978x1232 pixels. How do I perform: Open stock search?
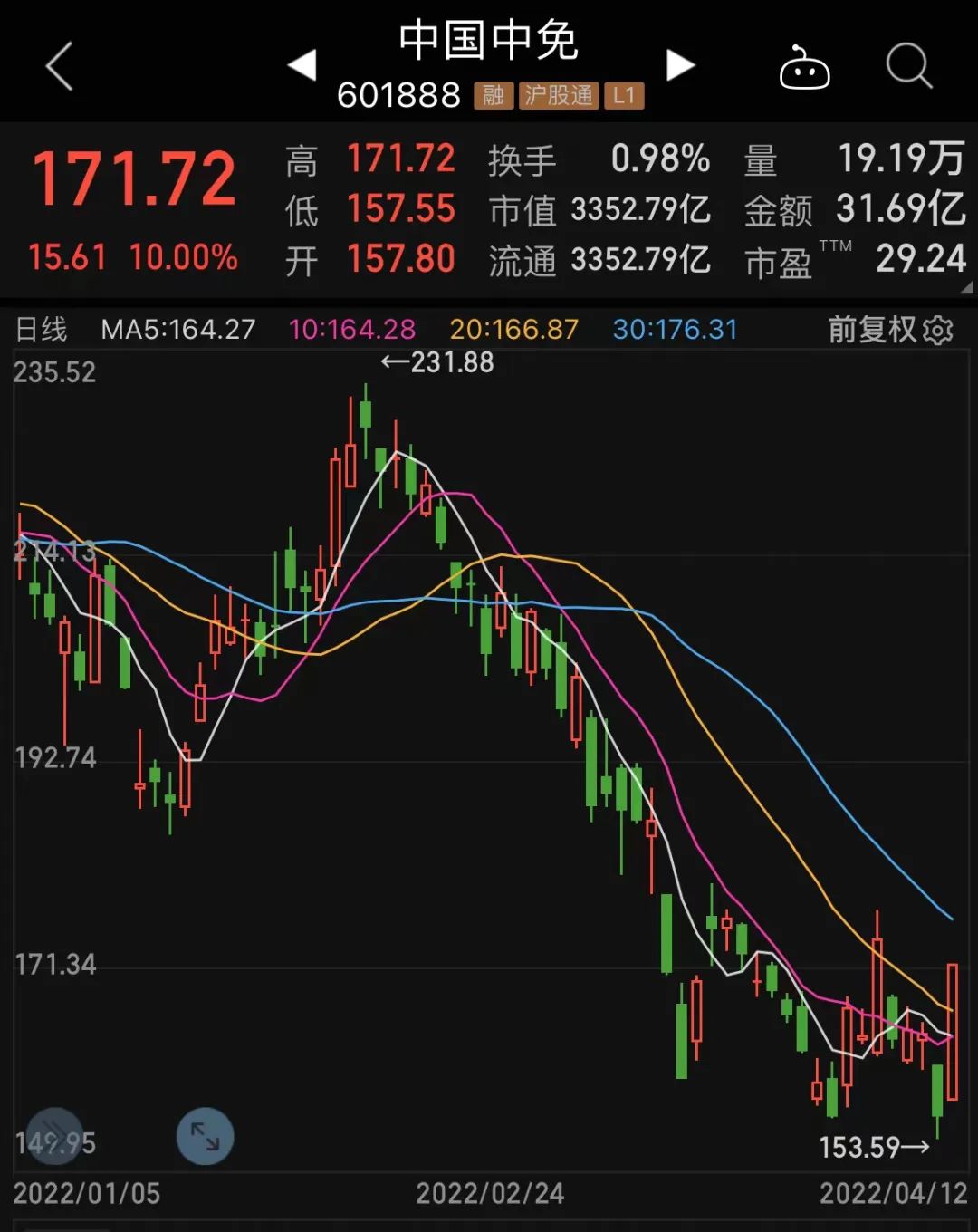[908, 66]
